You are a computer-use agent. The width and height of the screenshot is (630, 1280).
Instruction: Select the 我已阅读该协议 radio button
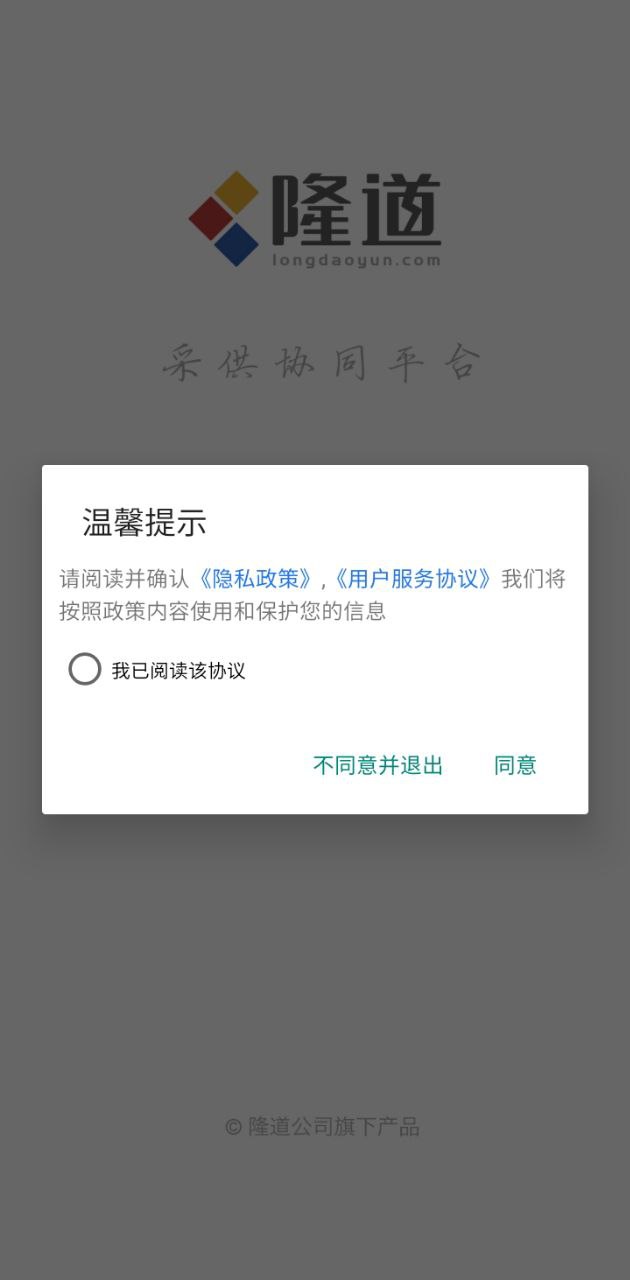click(85, 669)
